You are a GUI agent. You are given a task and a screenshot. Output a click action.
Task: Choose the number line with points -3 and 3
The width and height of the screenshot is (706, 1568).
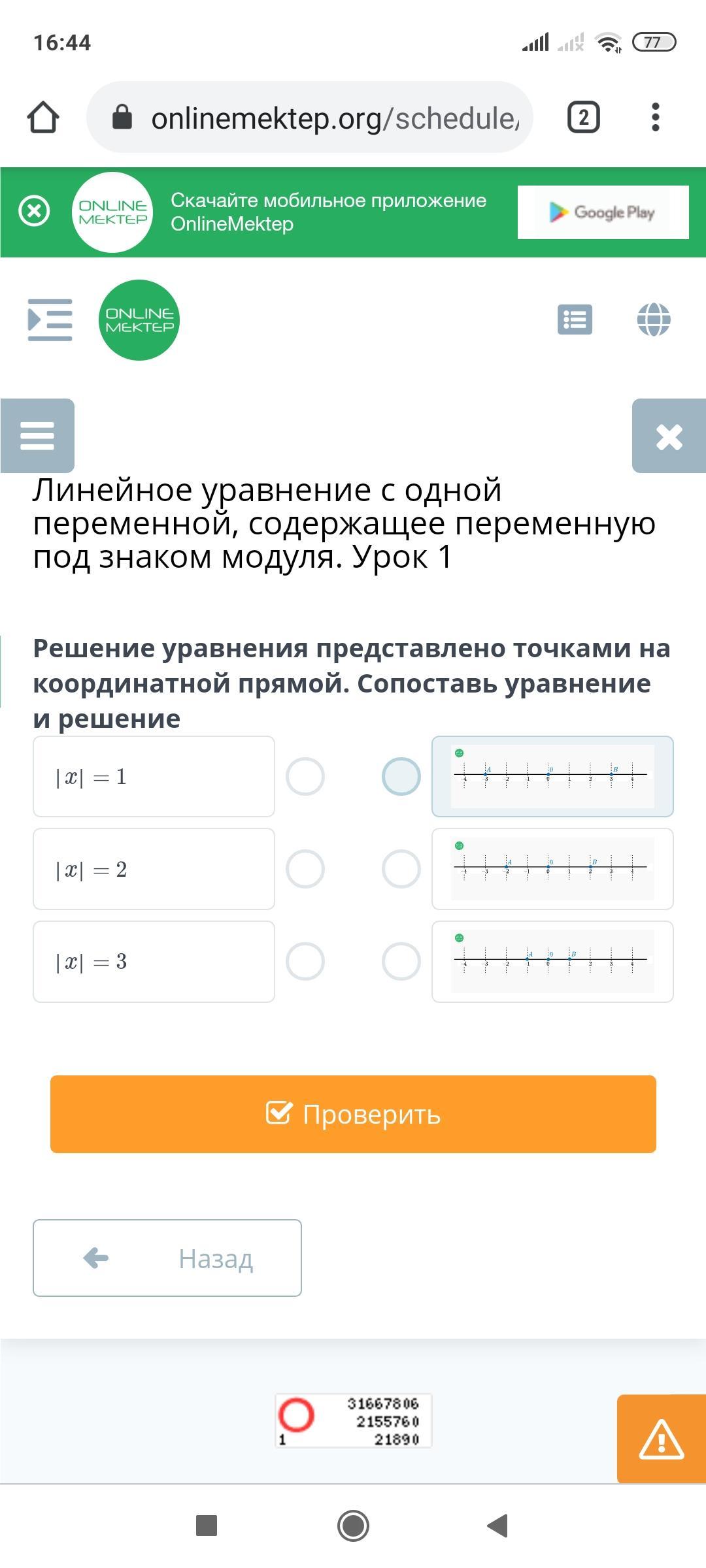pyautogui.click(x=552, y=777)
